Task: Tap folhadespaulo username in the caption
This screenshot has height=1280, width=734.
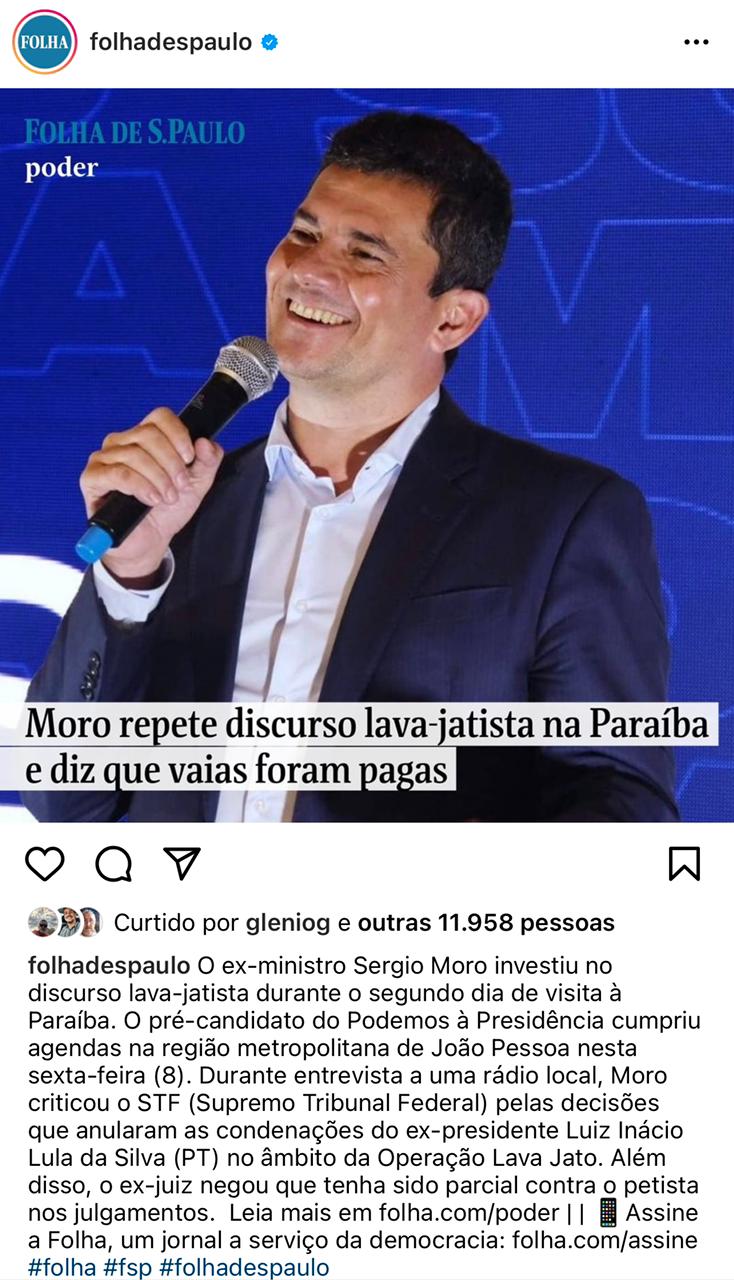Action: coord(109,966)
